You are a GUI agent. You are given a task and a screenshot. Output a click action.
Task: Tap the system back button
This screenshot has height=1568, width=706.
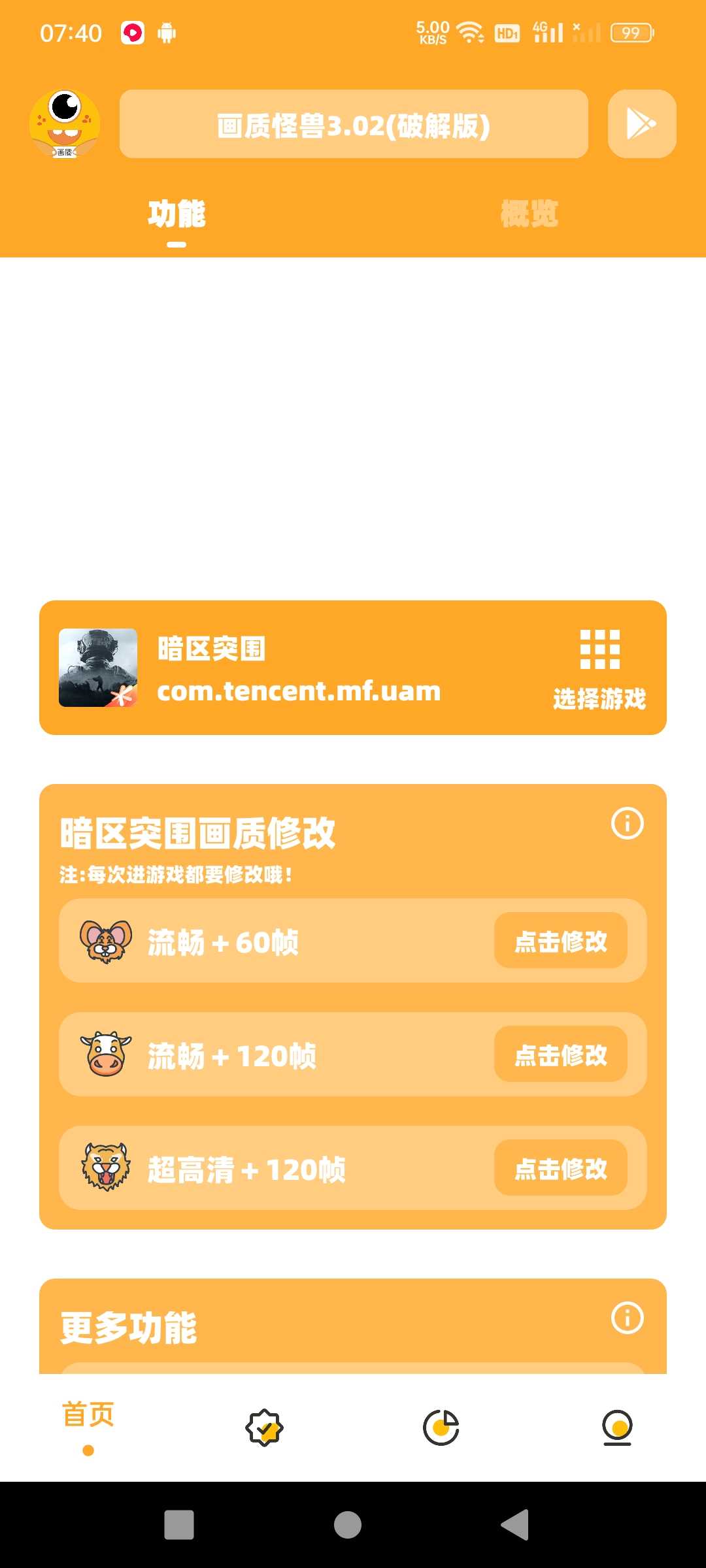tap(515, 1525)
